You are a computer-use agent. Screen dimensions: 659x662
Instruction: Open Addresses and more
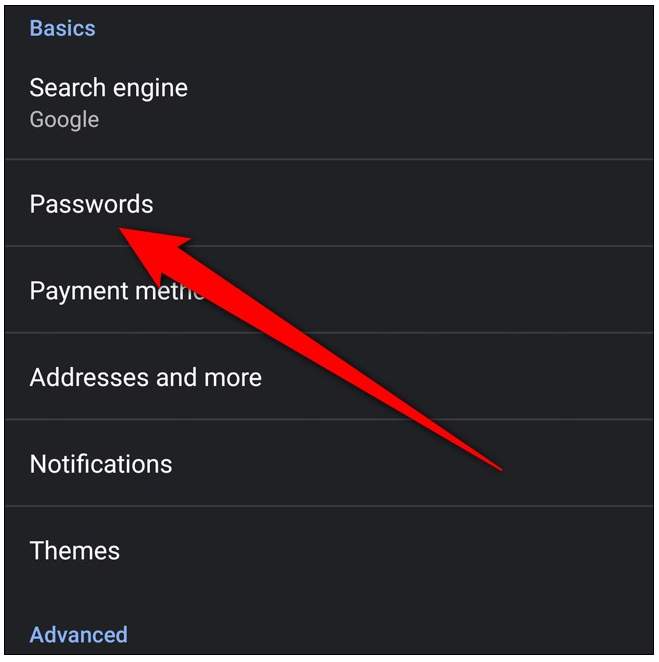(x=146, y=377)
